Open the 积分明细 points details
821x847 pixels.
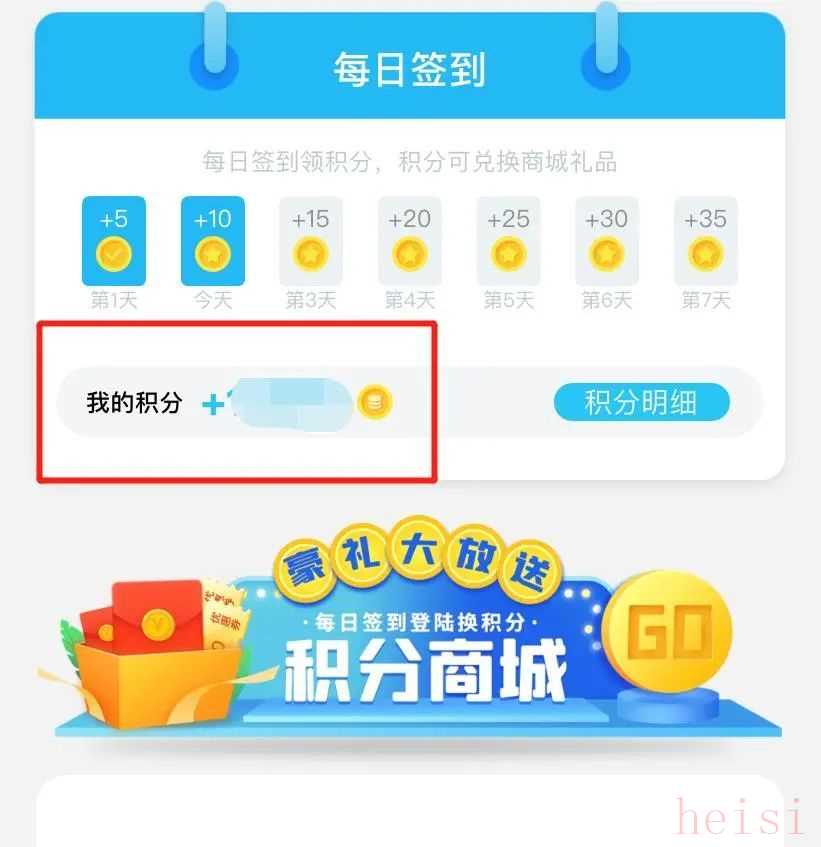click(x=641, y=403)
